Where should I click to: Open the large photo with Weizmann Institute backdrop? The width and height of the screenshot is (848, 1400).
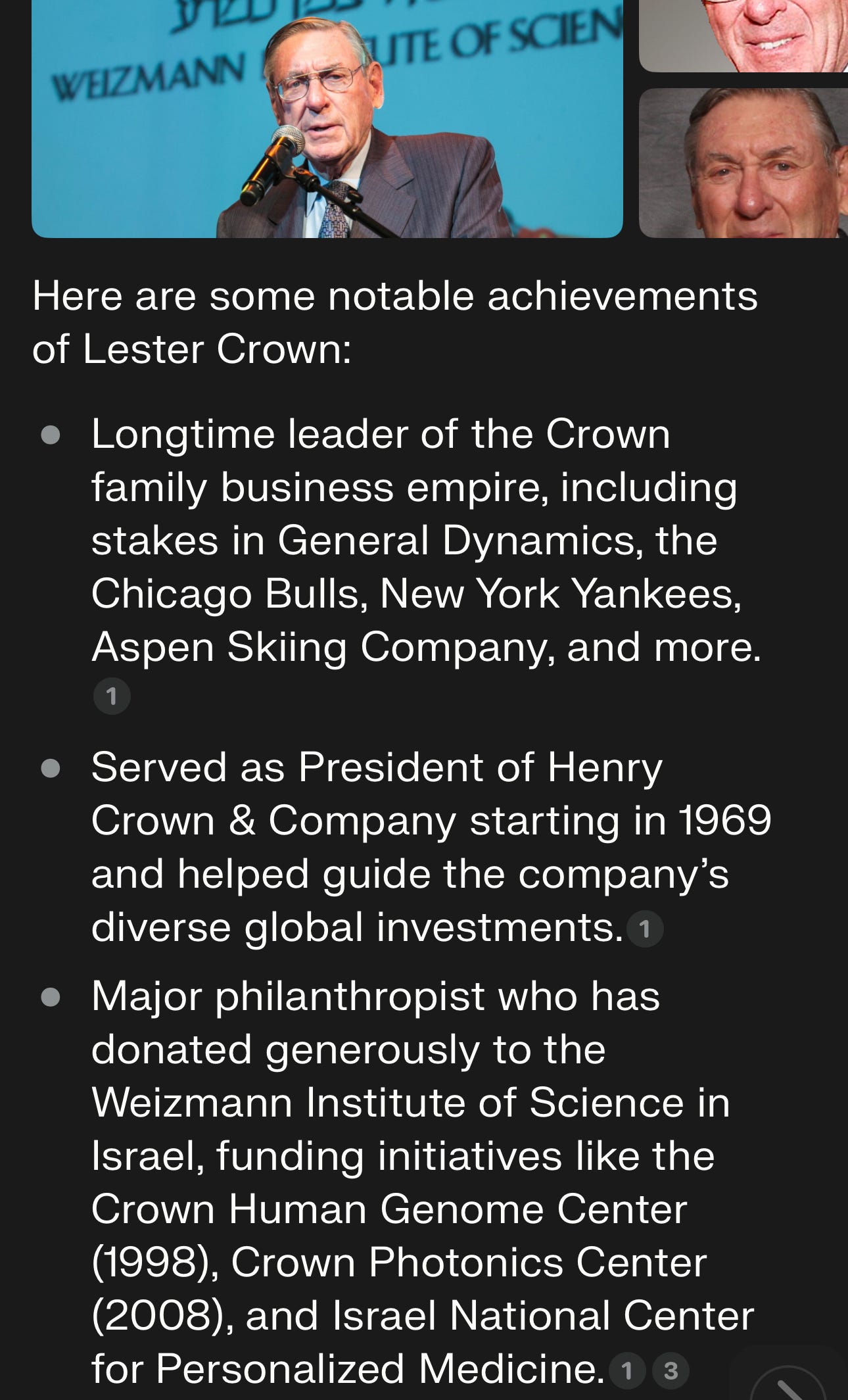[327, 118]
